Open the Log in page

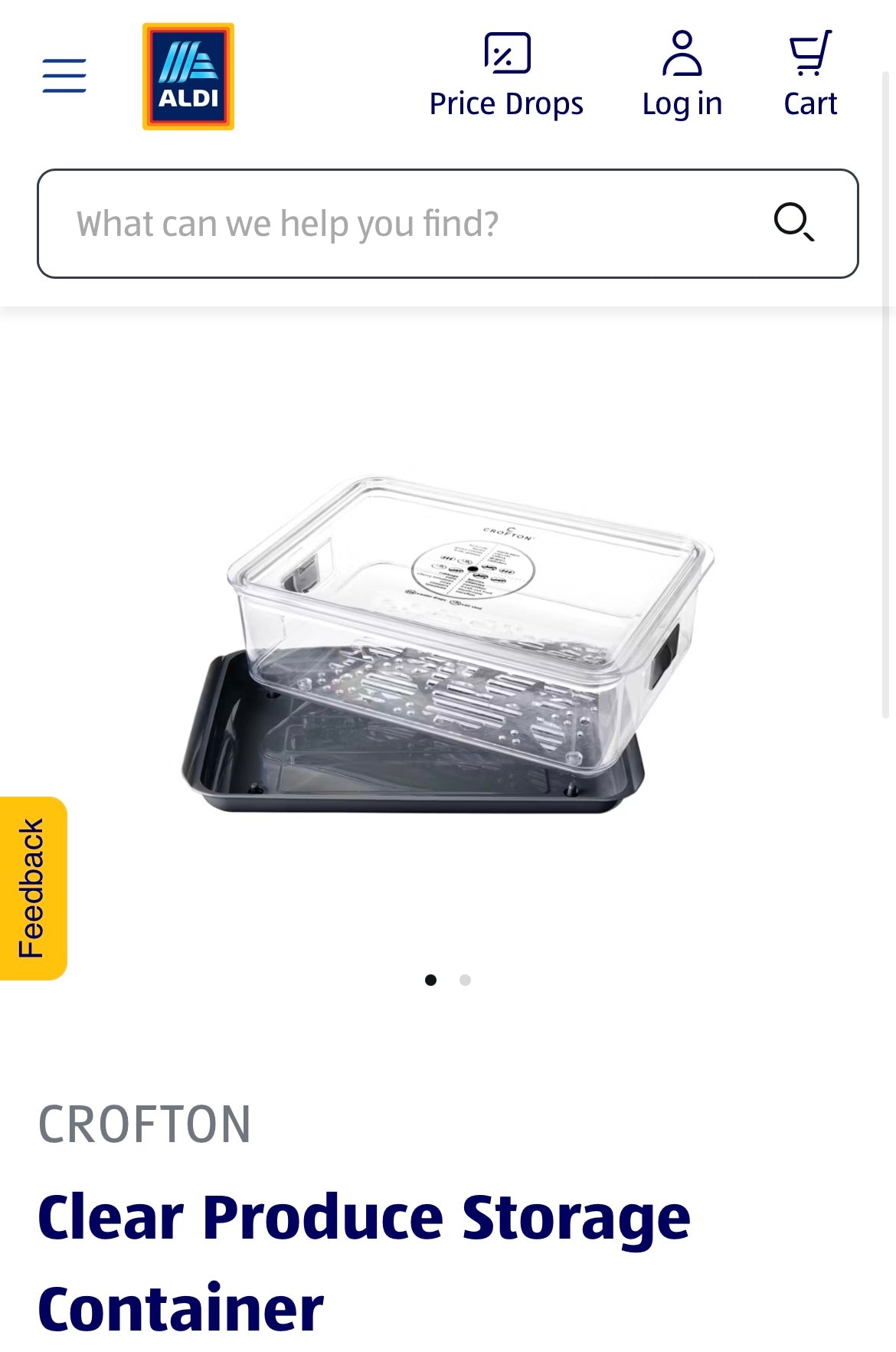(x=682, y=76)
